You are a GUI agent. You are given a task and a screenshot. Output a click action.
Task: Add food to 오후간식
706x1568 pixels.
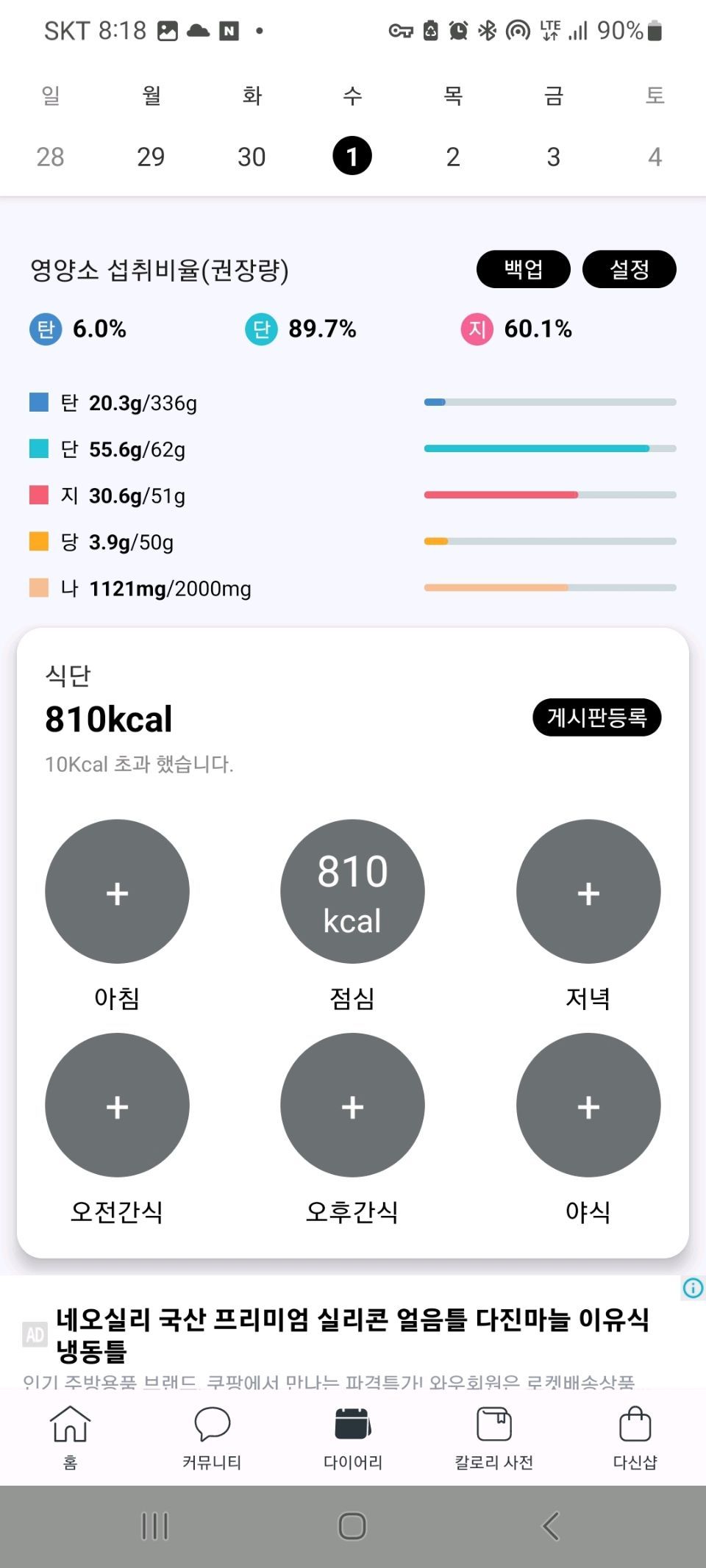pos(352,1105)
